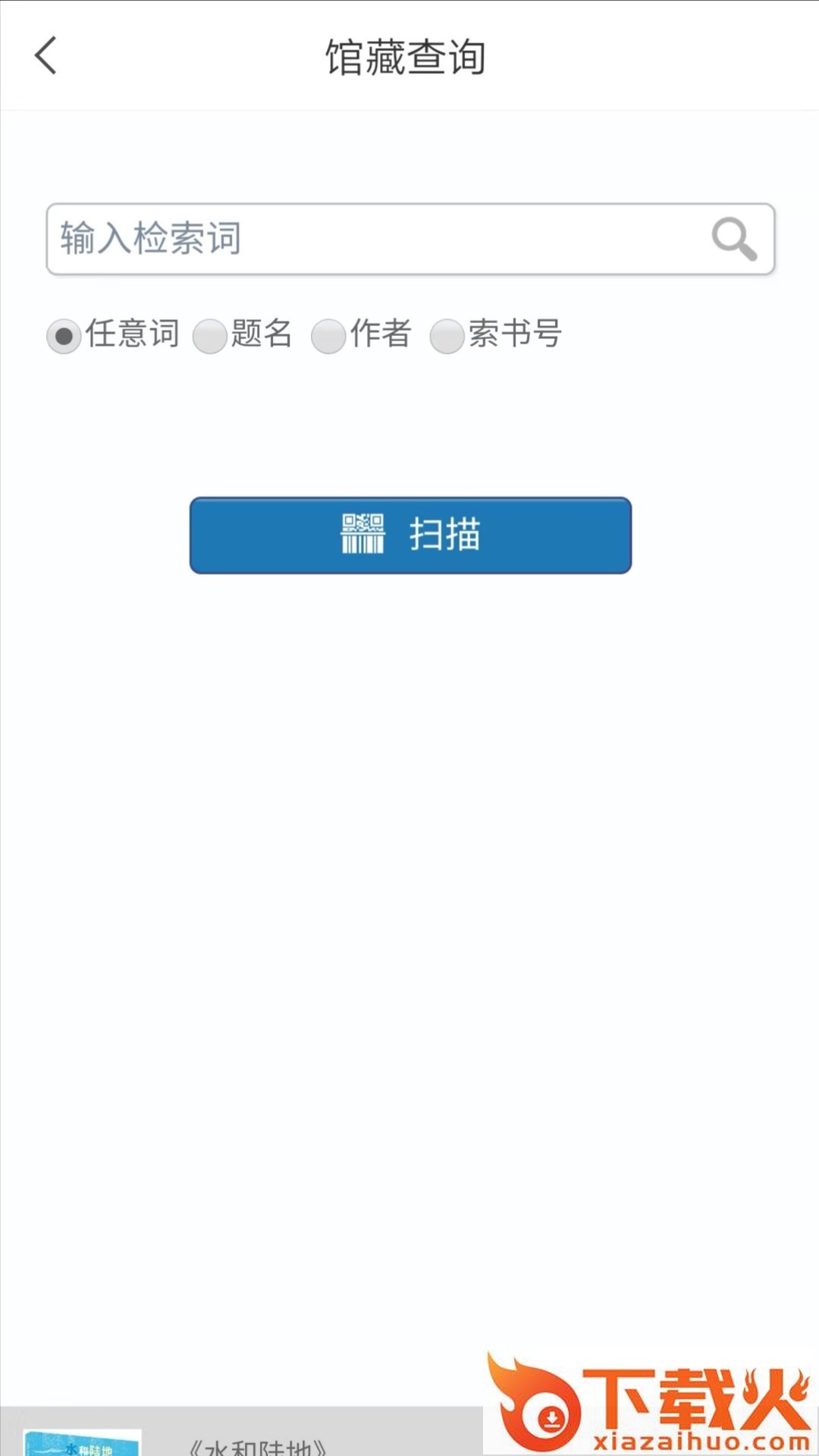Select the 任意词 radio option
The width and height of the screenshot is (819, 1456).
[64, 335]
